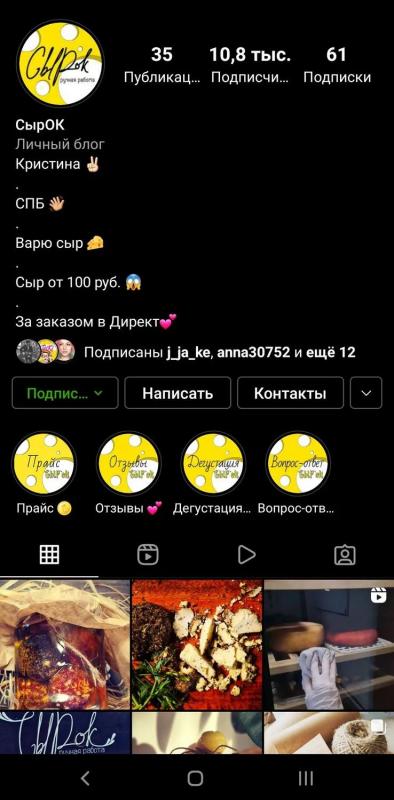Open the reel with the gloved hand
The width and height of the screenshot is (394, 800).
click(329, 645)
